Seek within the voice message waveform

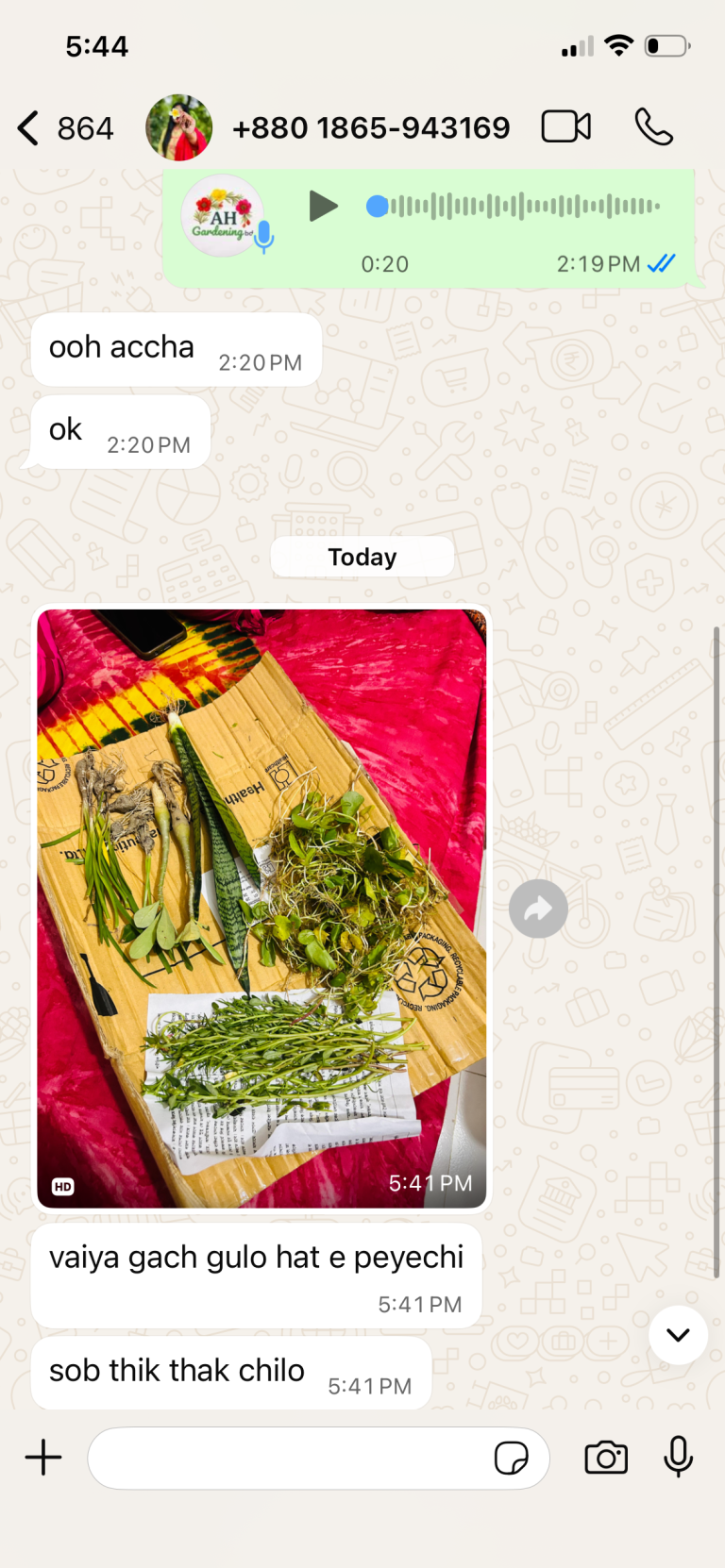[514, 206]
